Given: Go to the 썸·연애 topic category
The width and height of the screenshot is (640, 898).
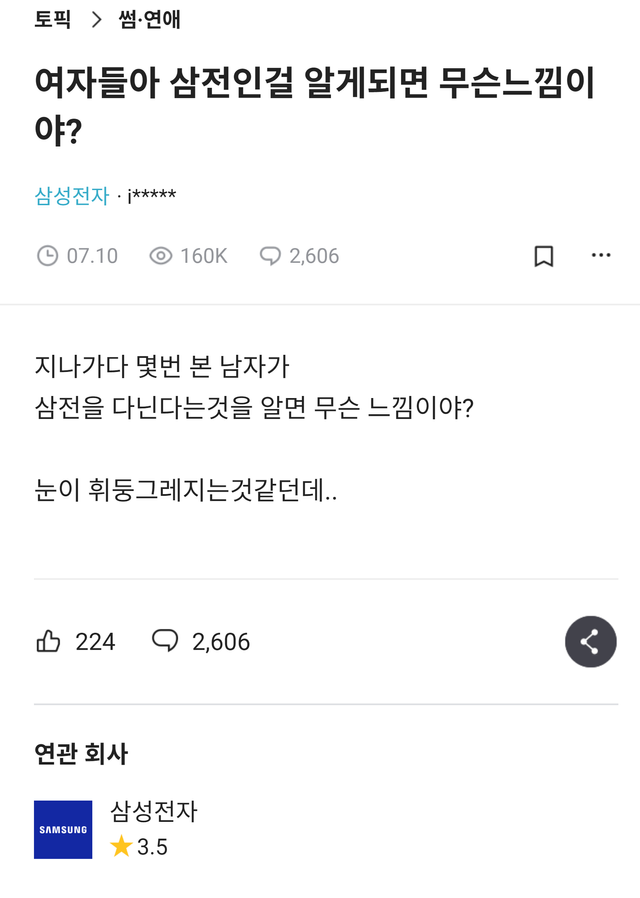Looking at the screenshot, I should [150, 19].
